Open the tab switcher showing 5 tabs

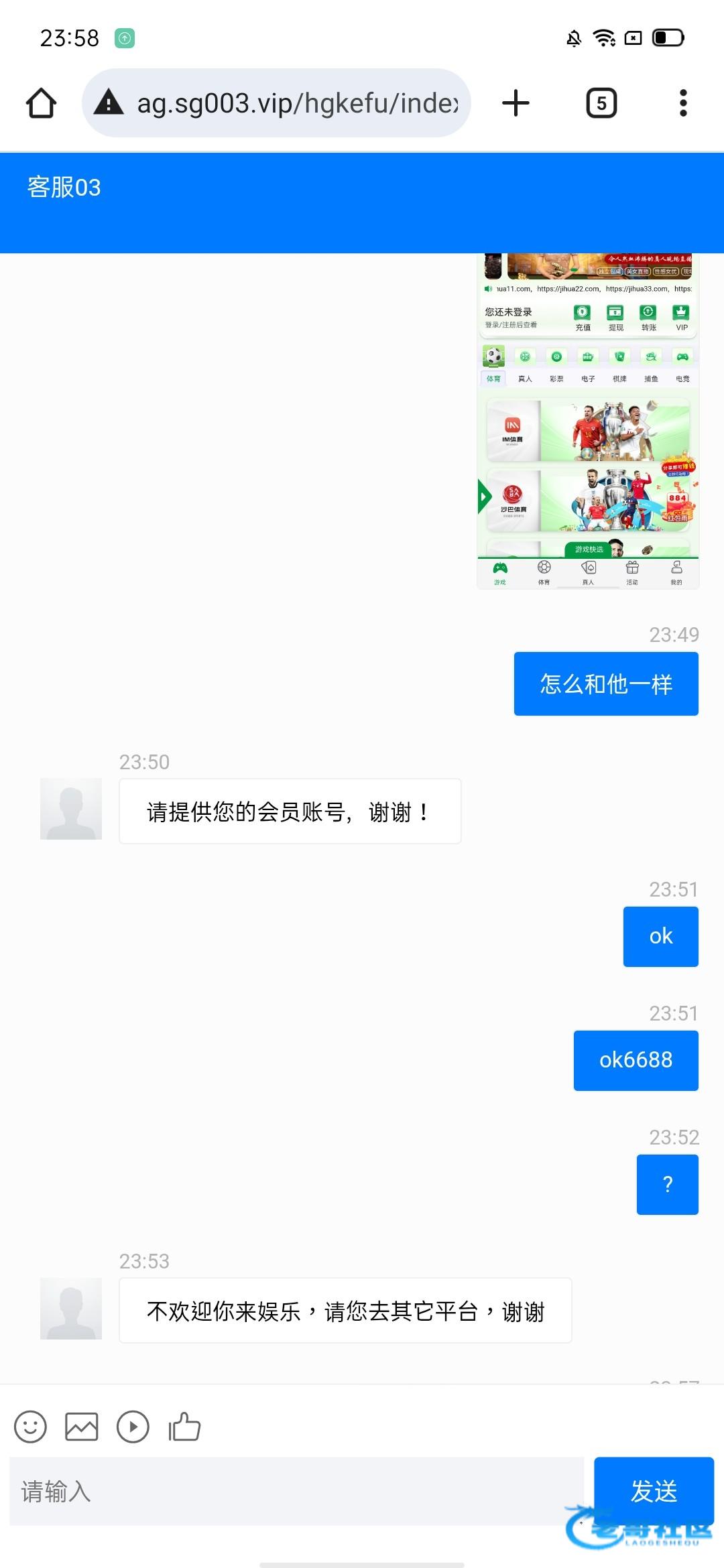pyautogui.click(x=601, y=103)
